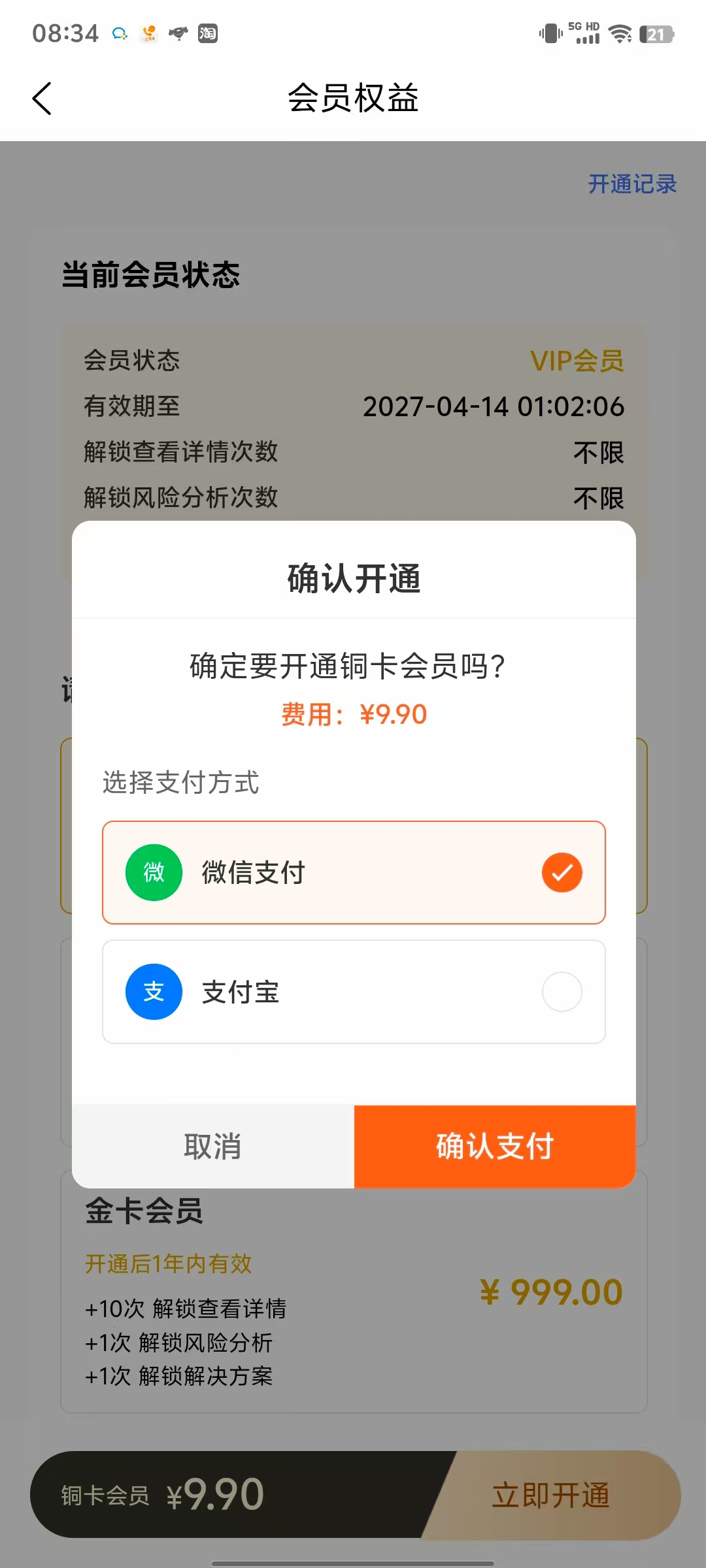Tap the Wi-Fi icon in the status bar
This screenshot has height=1568, width=706.
pyautogui.click(x=621, y=34)
